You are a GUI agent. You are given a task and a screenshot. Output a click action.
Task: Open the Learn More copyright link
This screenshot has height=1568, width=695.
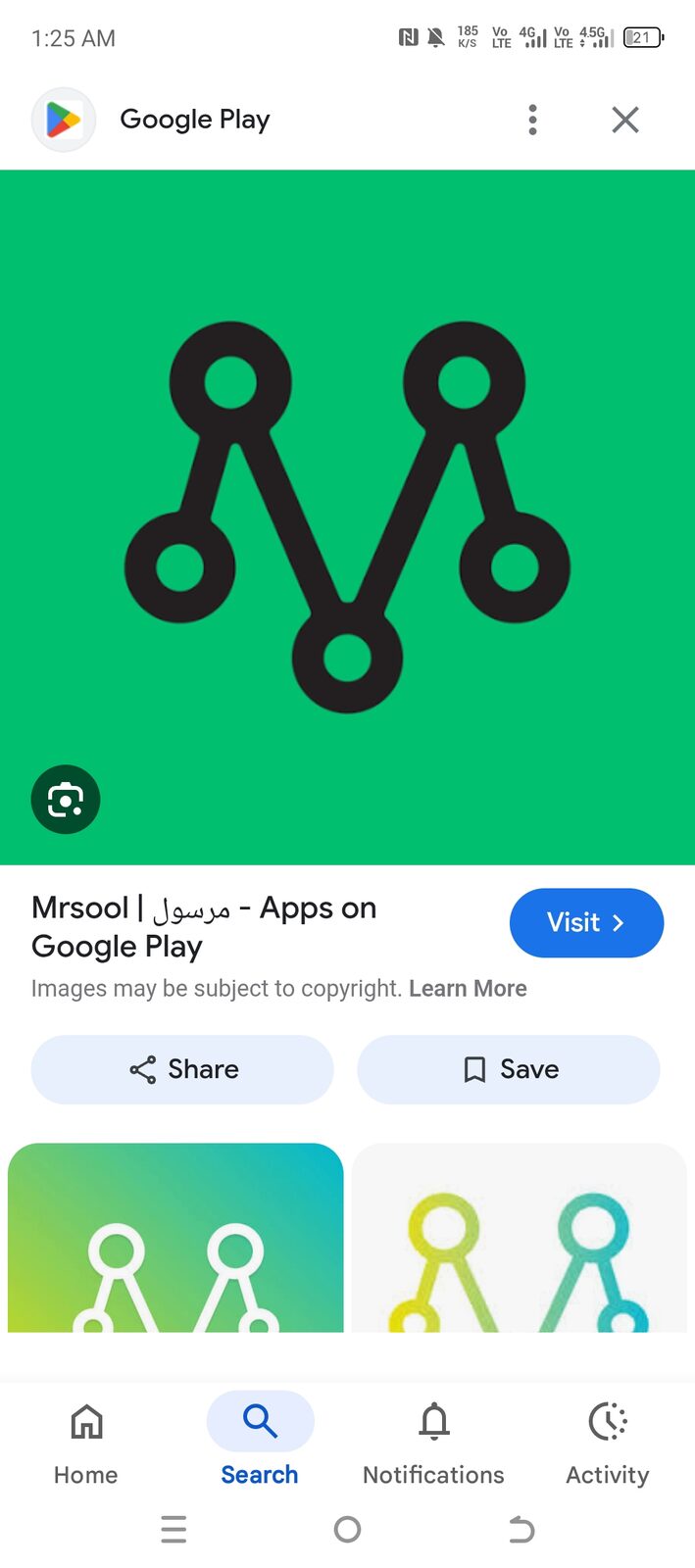click(x=468, y=988)
